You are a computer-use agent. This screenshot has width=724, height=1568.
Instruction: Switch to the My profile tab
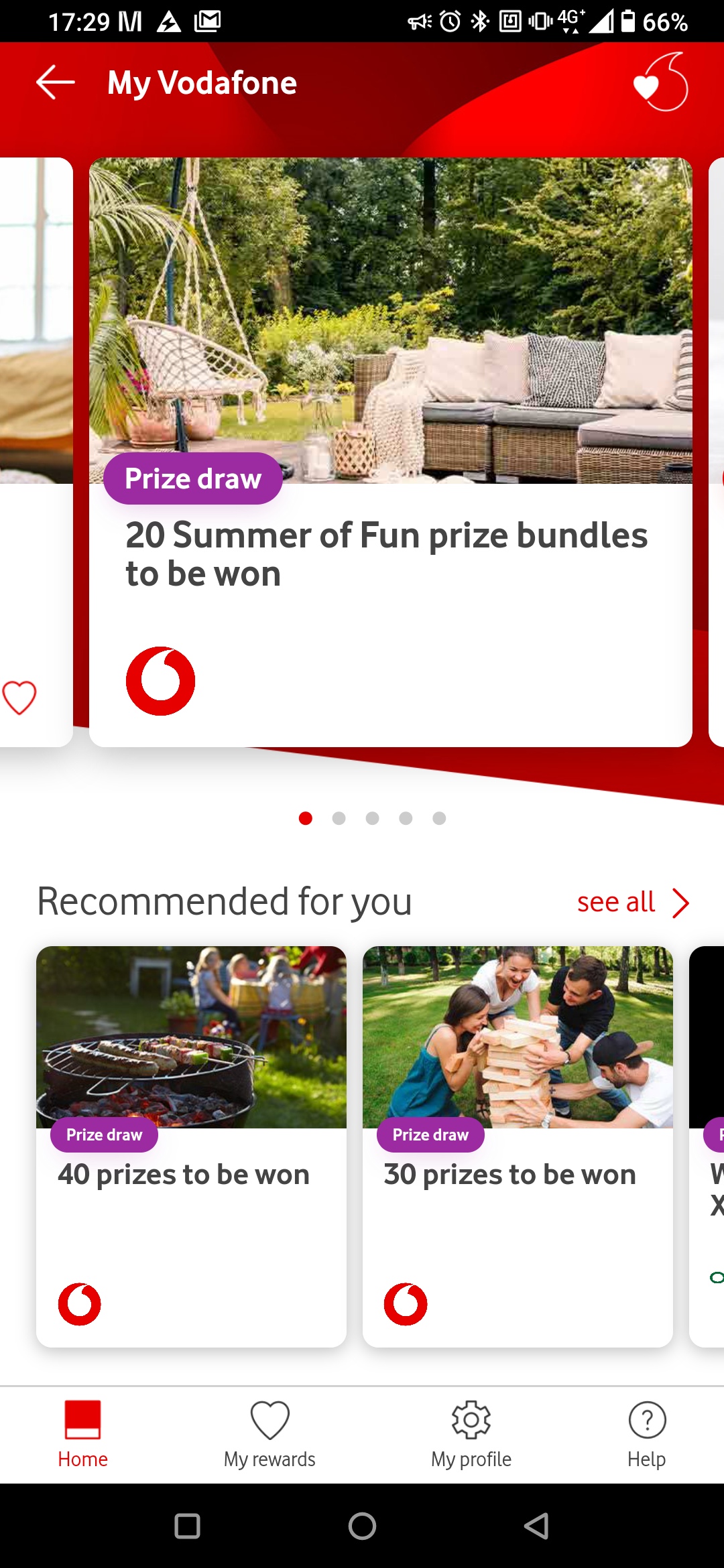coord(471,1435)
